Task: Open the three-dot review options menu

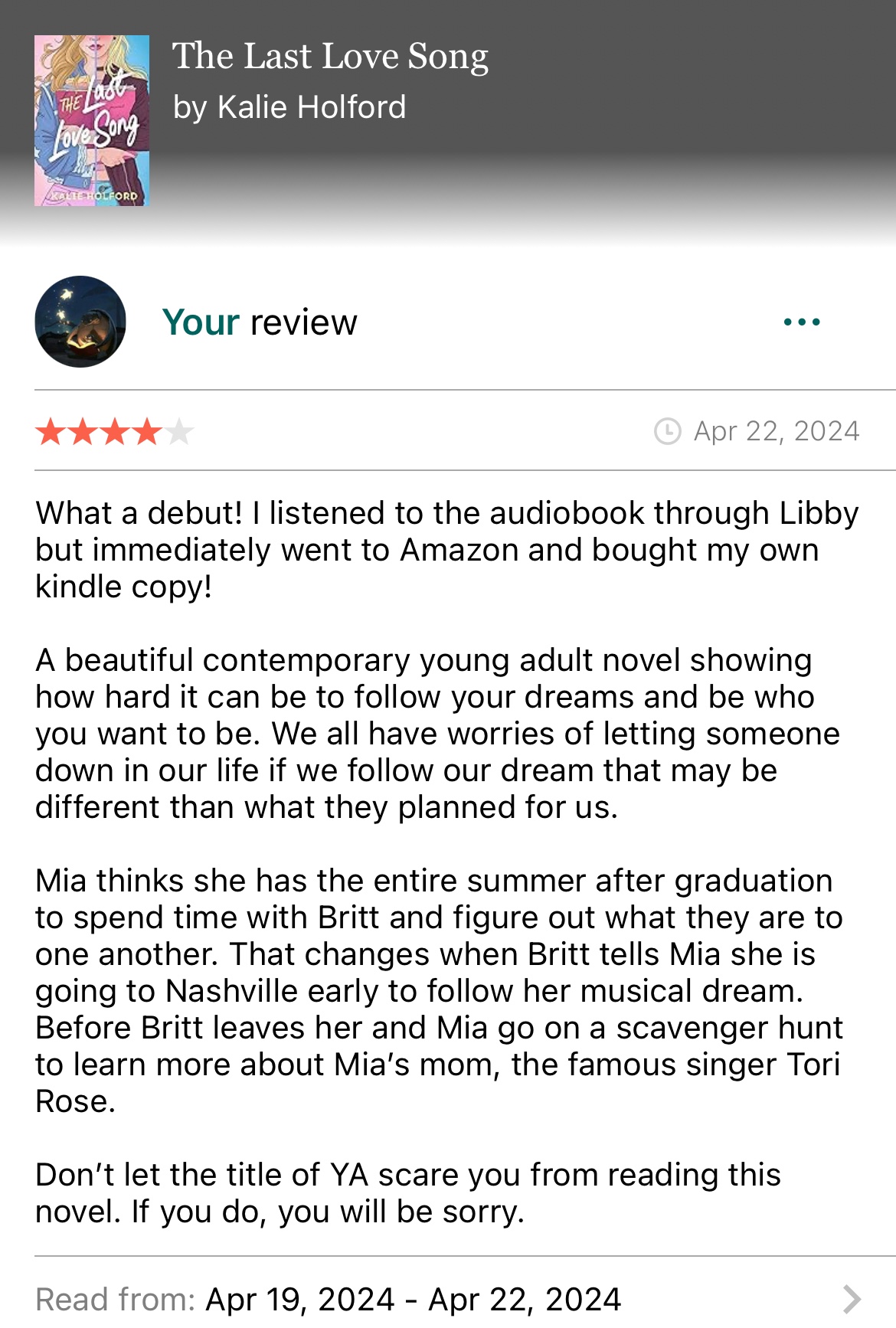Action: click(x=802, y=322)
